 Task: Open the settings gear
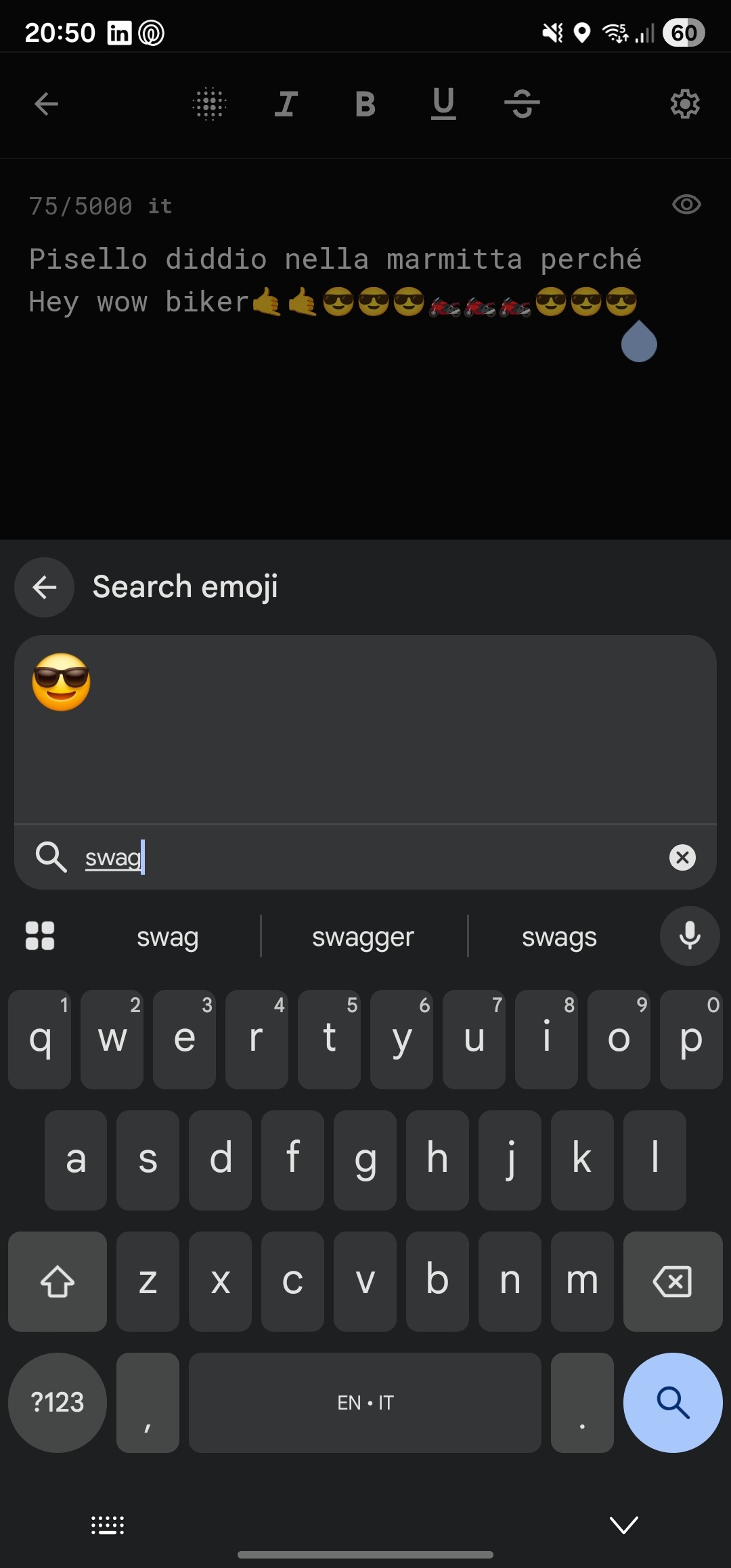pos(685,104)
